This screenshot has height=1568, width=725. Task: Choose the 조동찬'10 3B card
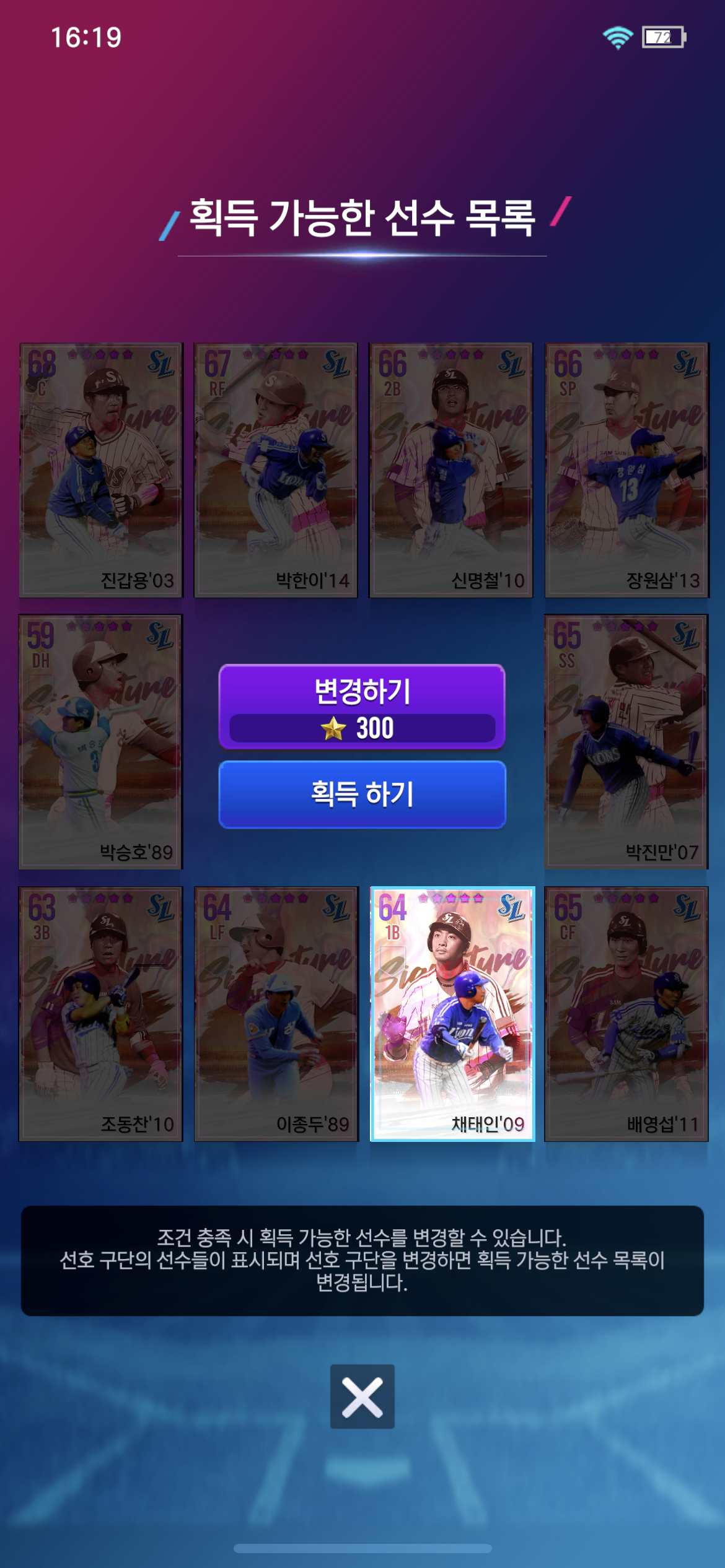point(101,1014)
